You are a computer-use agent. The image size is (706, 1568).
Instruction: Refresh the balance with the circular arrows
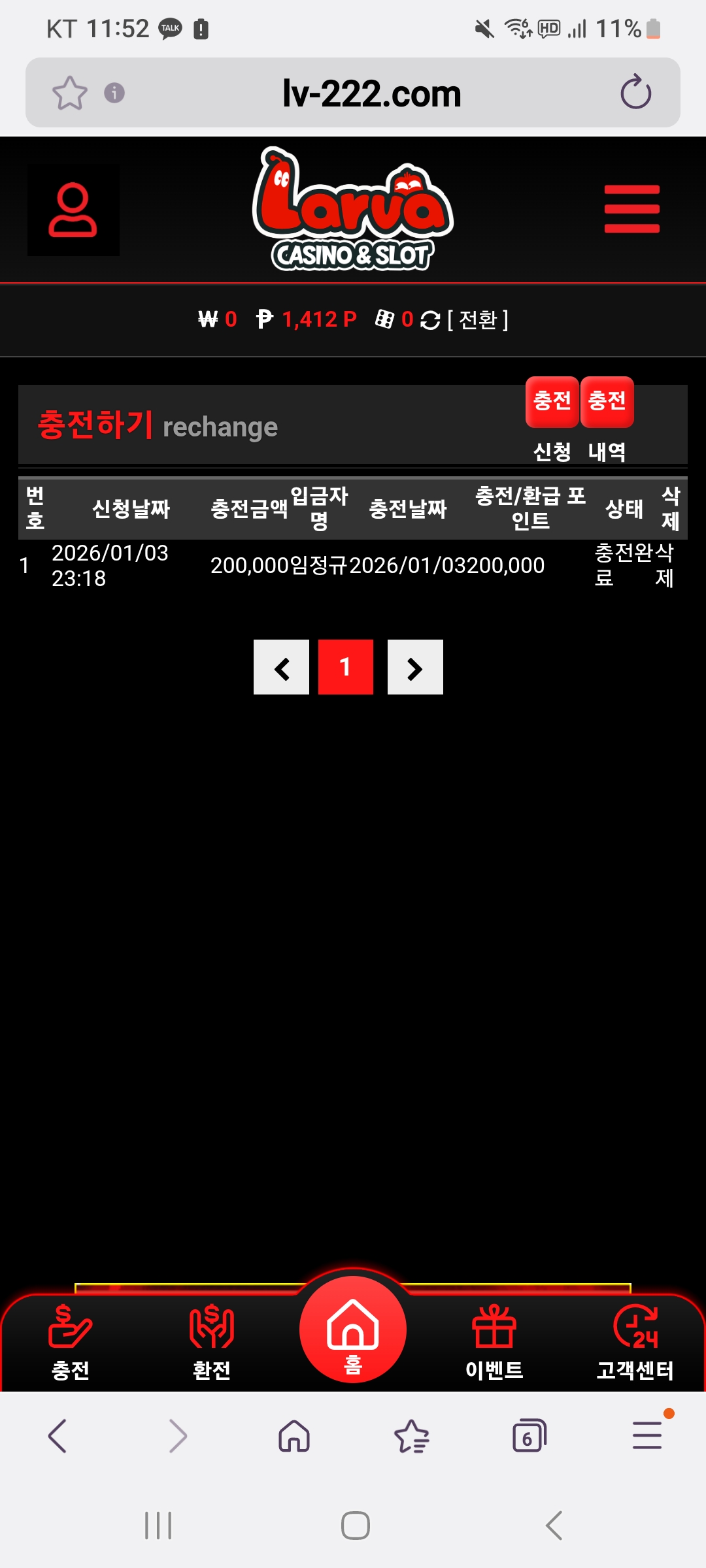430,320
